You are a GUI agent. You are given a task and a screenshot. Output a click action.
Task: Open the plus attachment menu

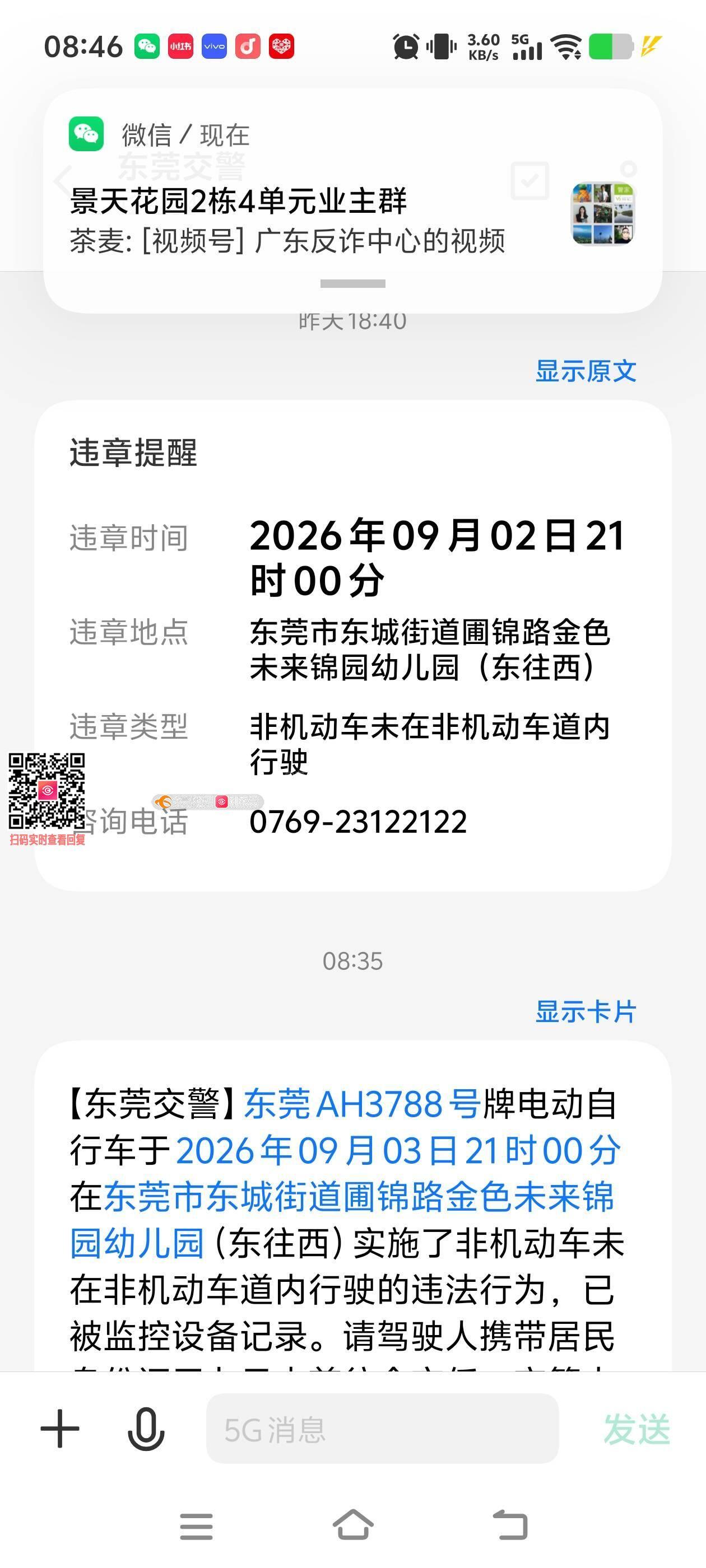pyautogui.click(x=60, y=1429)
